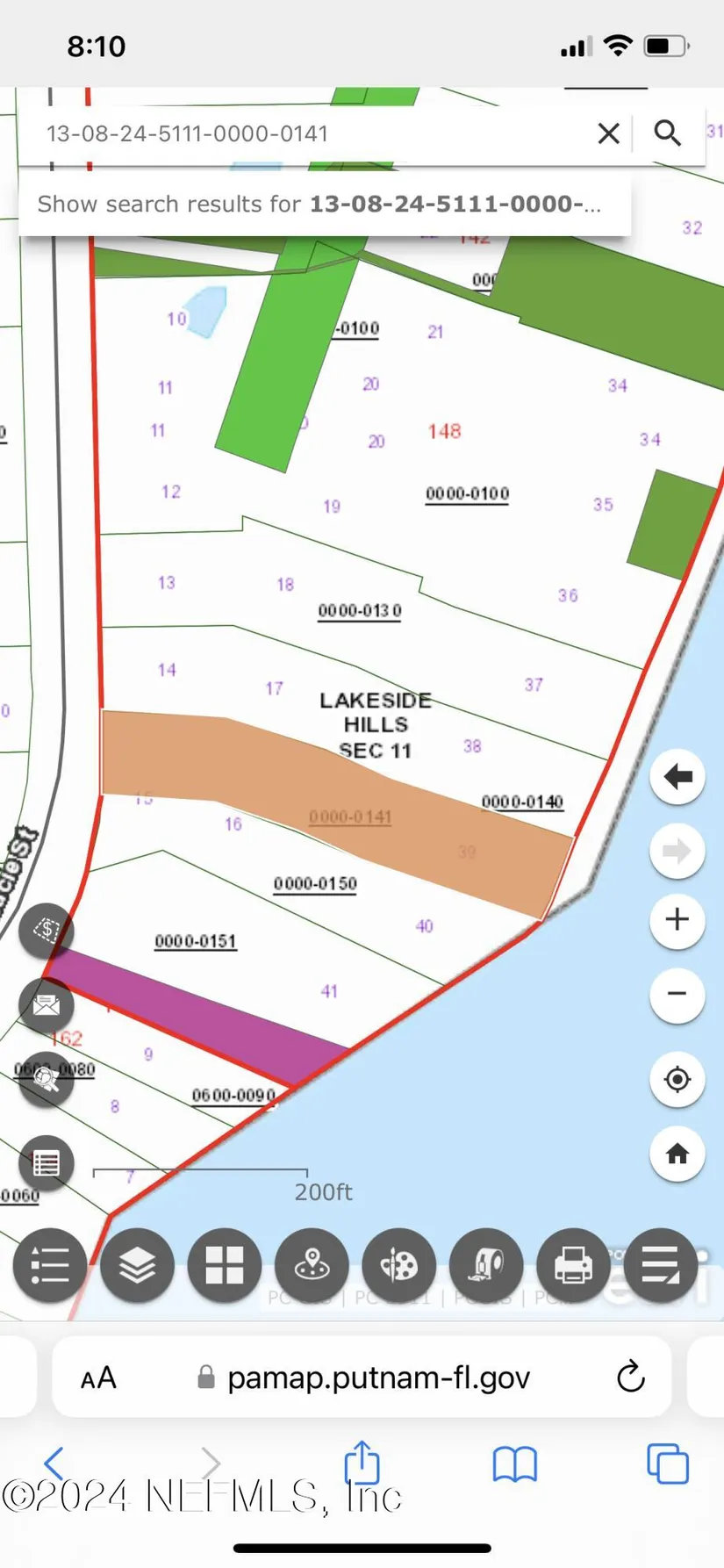The image size is (724, 1568).
Task: Open the basemap gallery grid
Action: 225,1265
